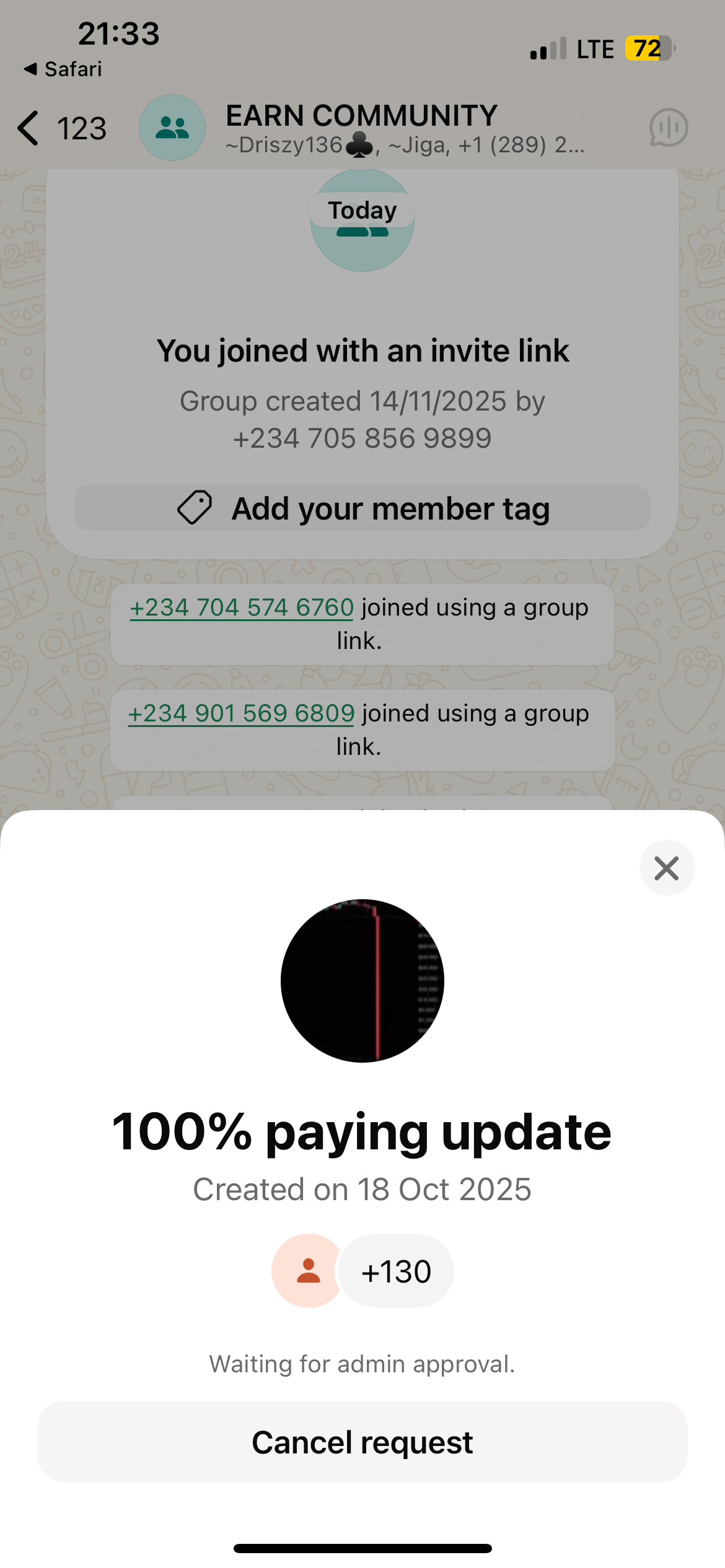
Task: Open EARN COMMUNITY group info
Action: [x=361, y=128]
